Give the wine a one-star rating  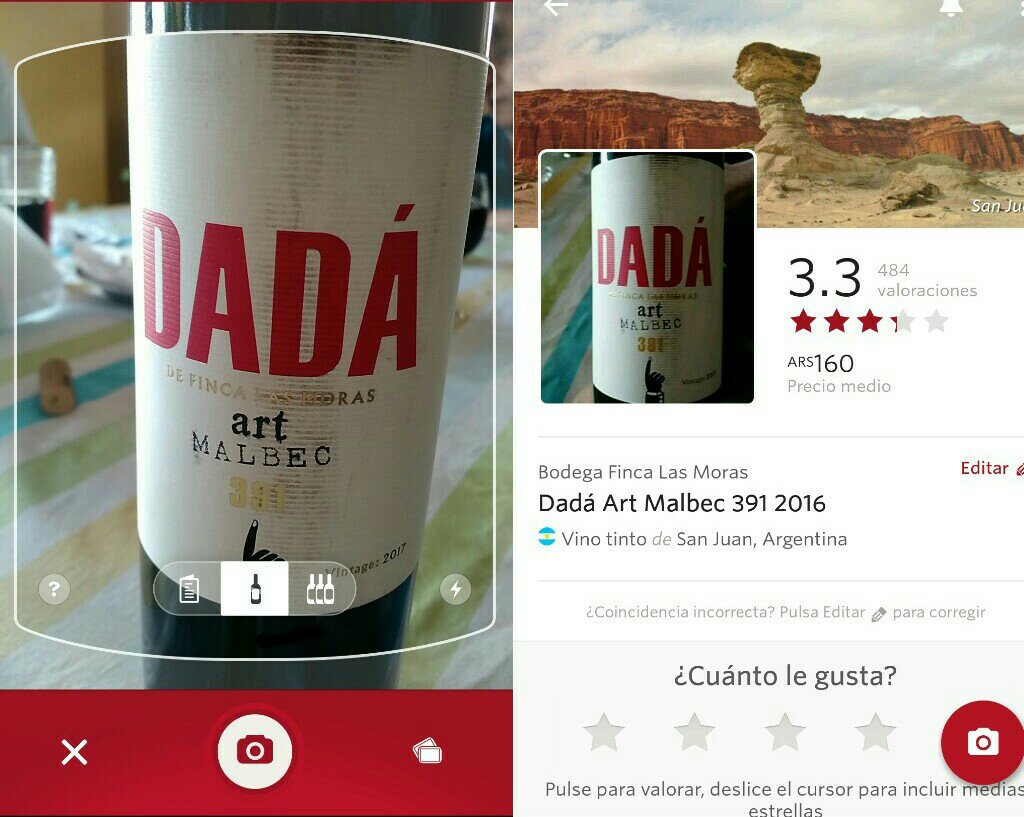point(604,733)
